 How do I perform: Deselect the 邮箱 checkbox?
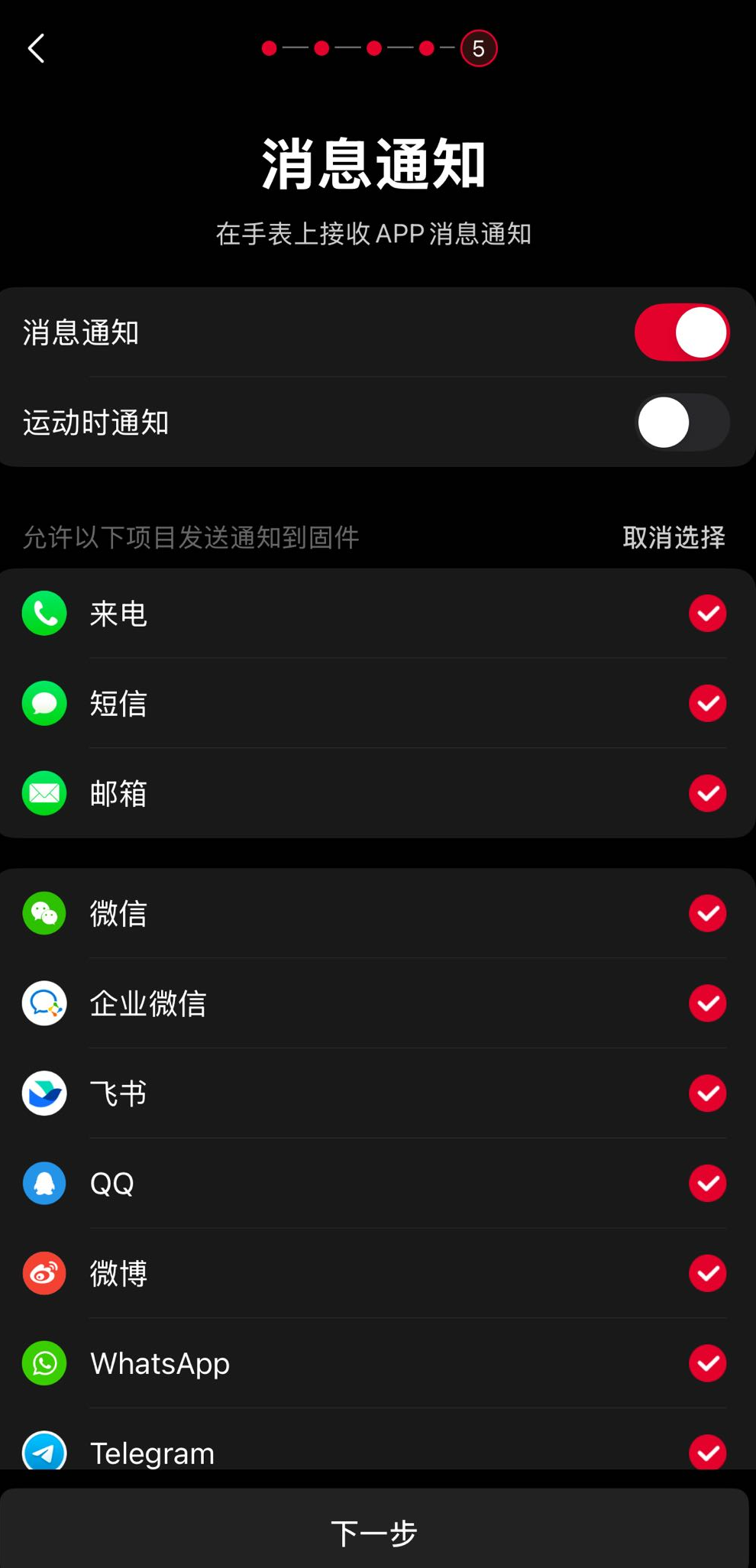[x=707, y=793]
